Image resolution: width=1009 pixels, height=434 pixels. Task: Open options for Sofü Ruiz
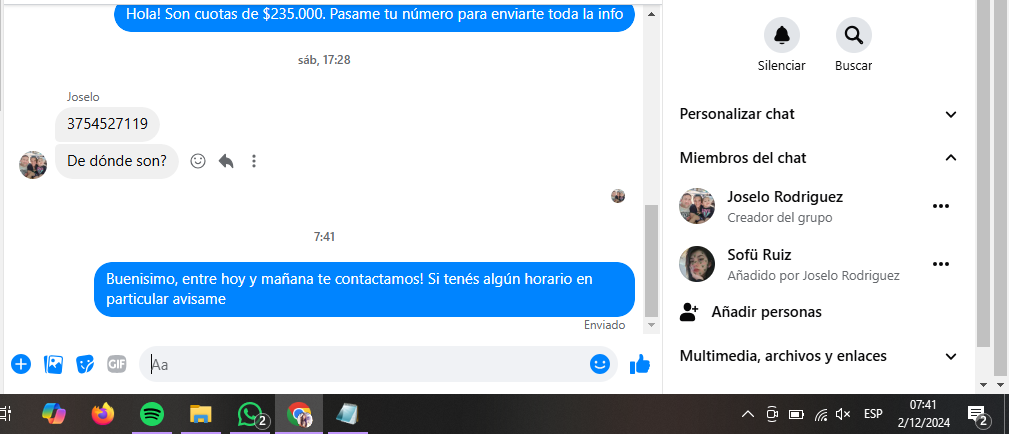tap(940, 264)
